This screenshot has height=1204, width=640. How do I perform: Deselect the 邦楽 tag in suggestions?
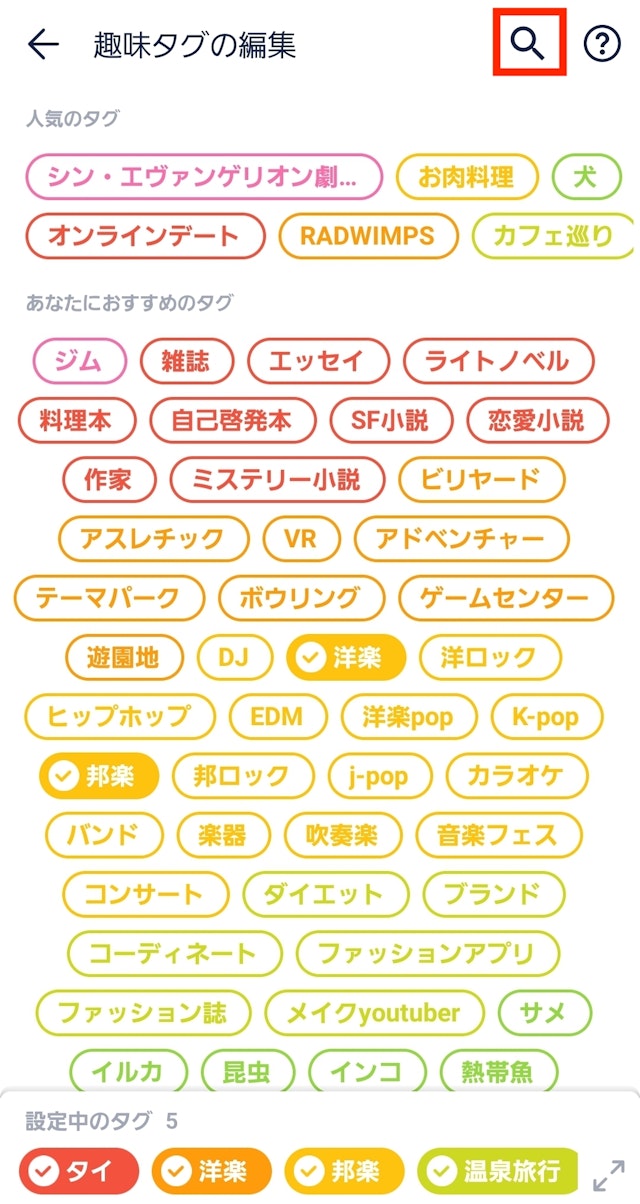click(x=99, y=776)
